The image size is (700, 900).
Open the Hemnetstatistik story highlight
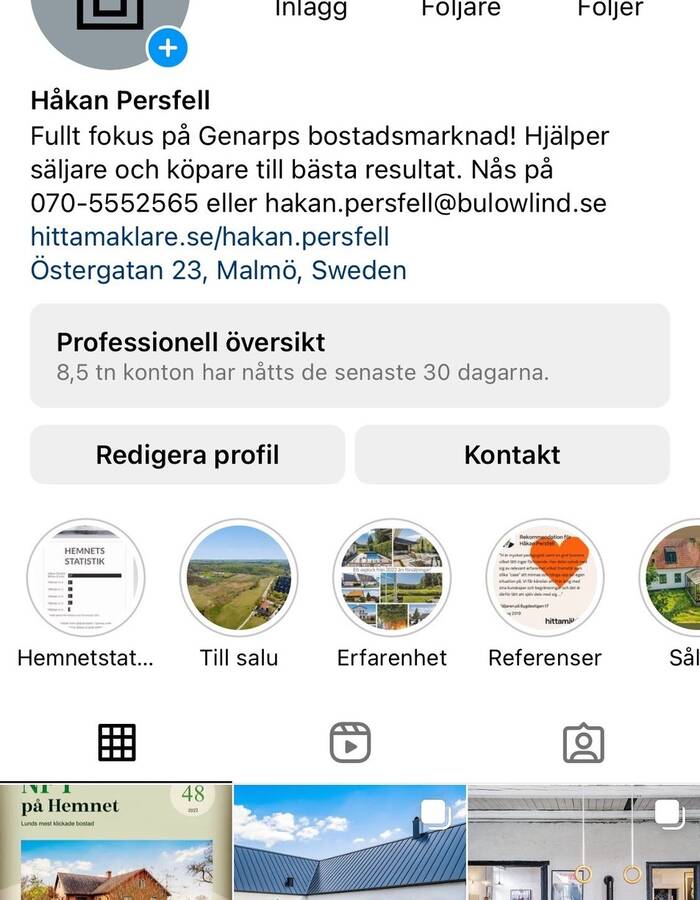click(x=86, y=578)
